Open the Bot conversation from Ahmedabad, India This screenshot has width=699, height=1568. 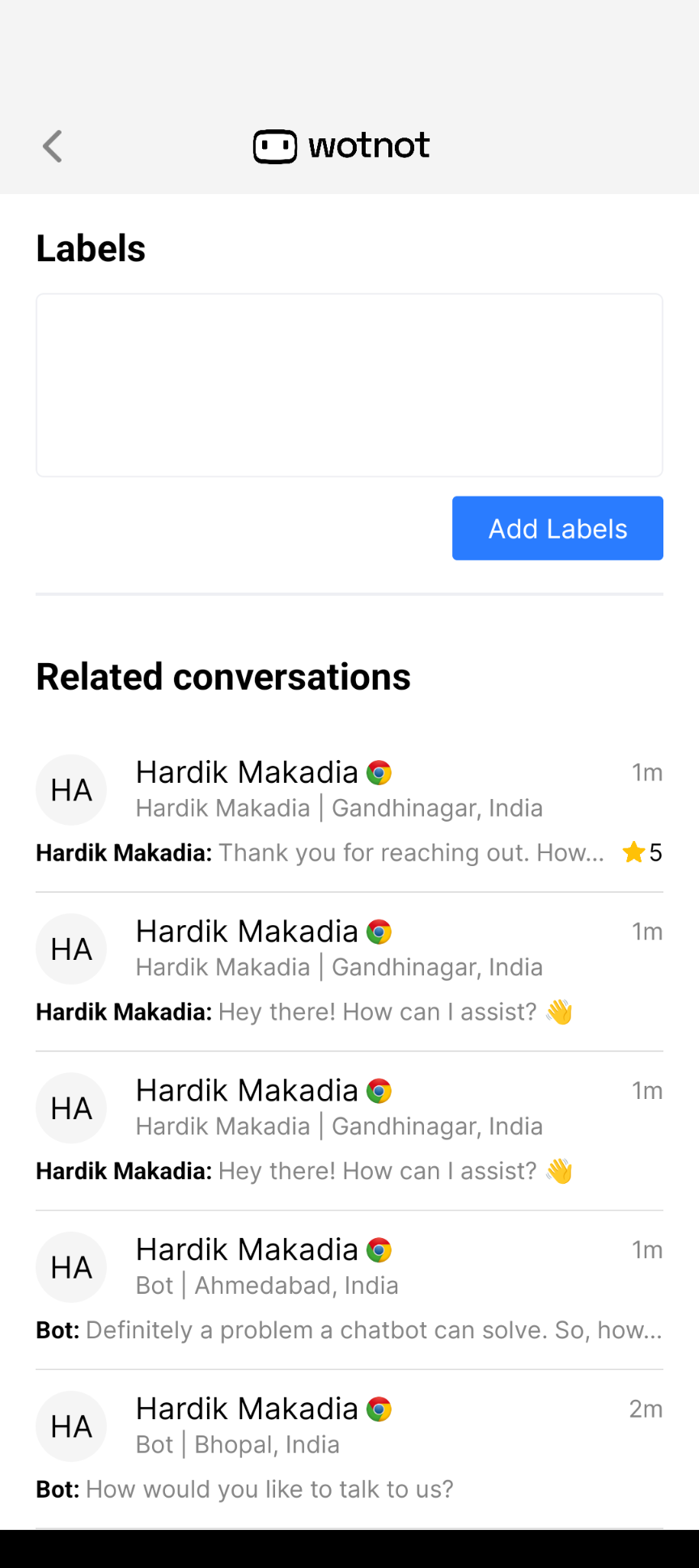(x=349, y=1290)
